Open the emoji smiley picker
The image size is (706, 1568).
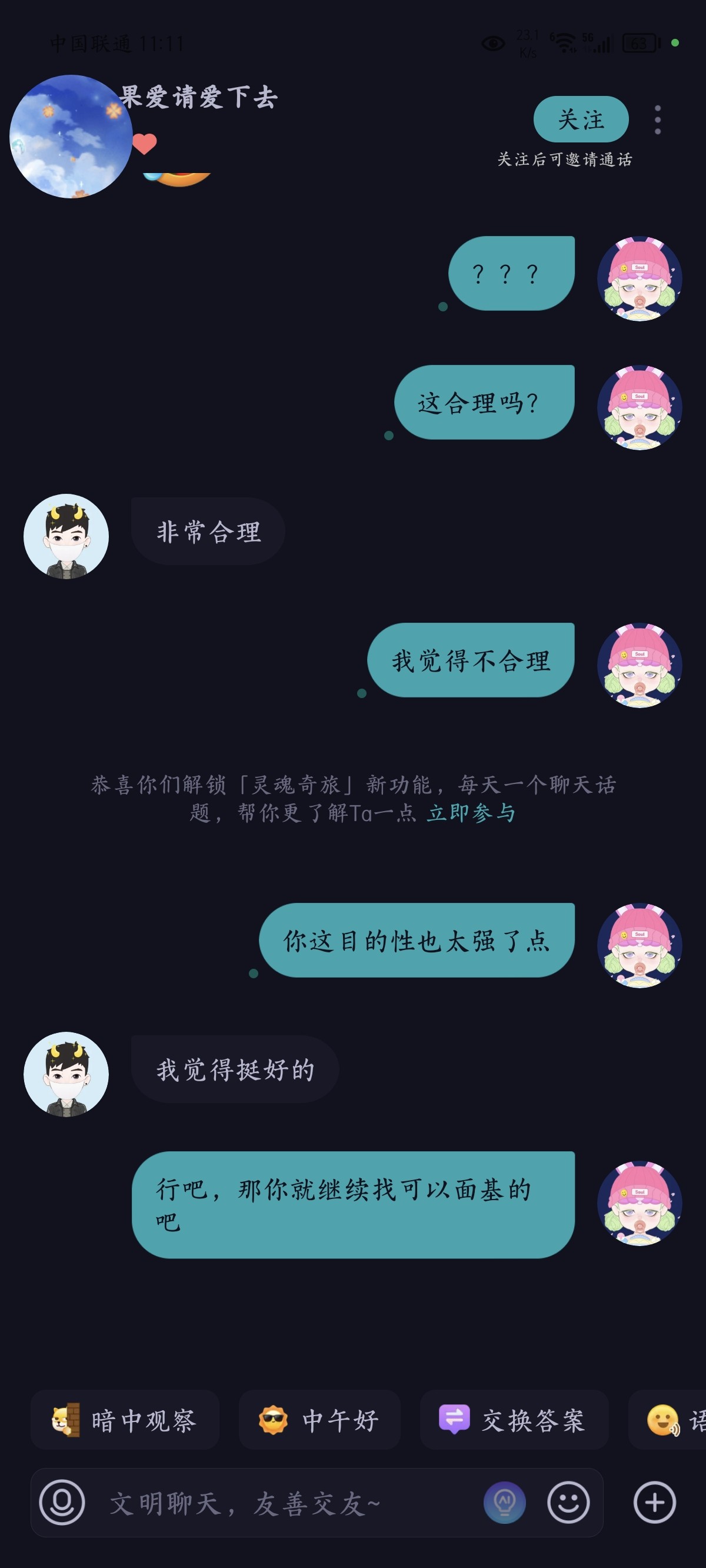pyautogui.click(x=568, y=1502)
